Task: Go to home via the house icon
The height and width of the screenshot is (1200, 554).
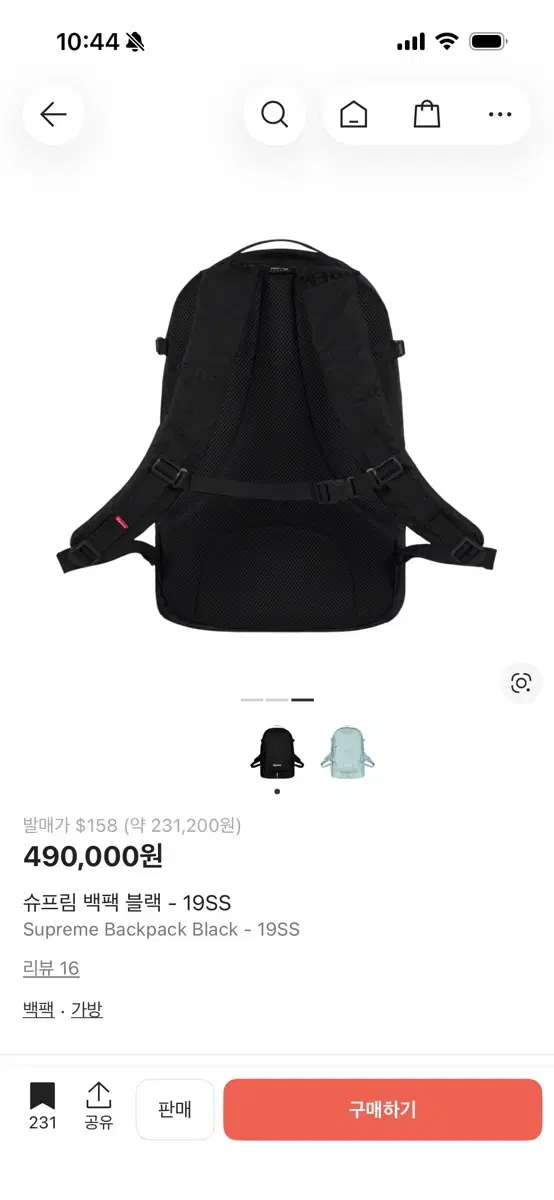Action: (354, 114)
